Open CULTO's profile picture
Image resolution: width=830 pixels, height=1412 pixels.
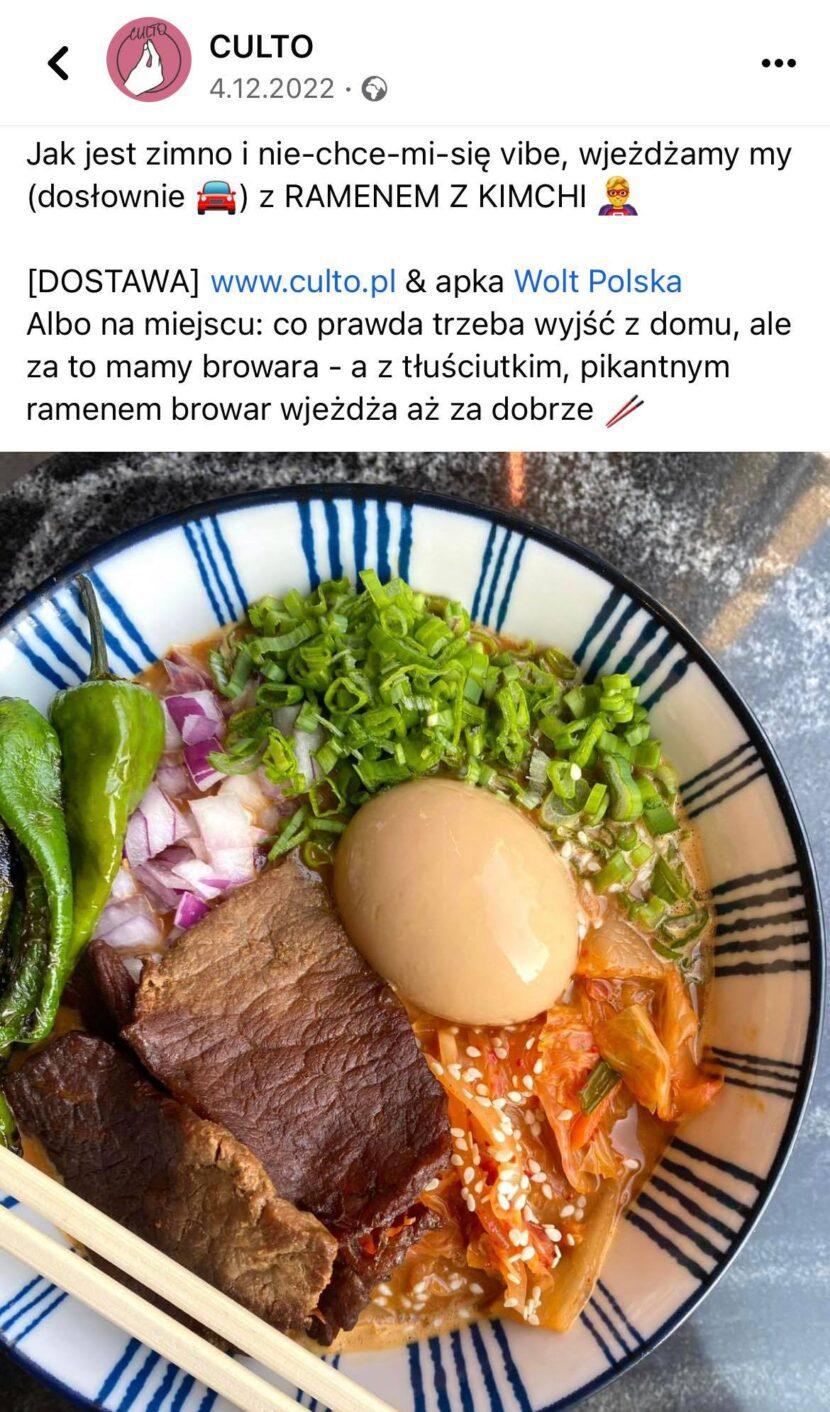tap(149, 60)
